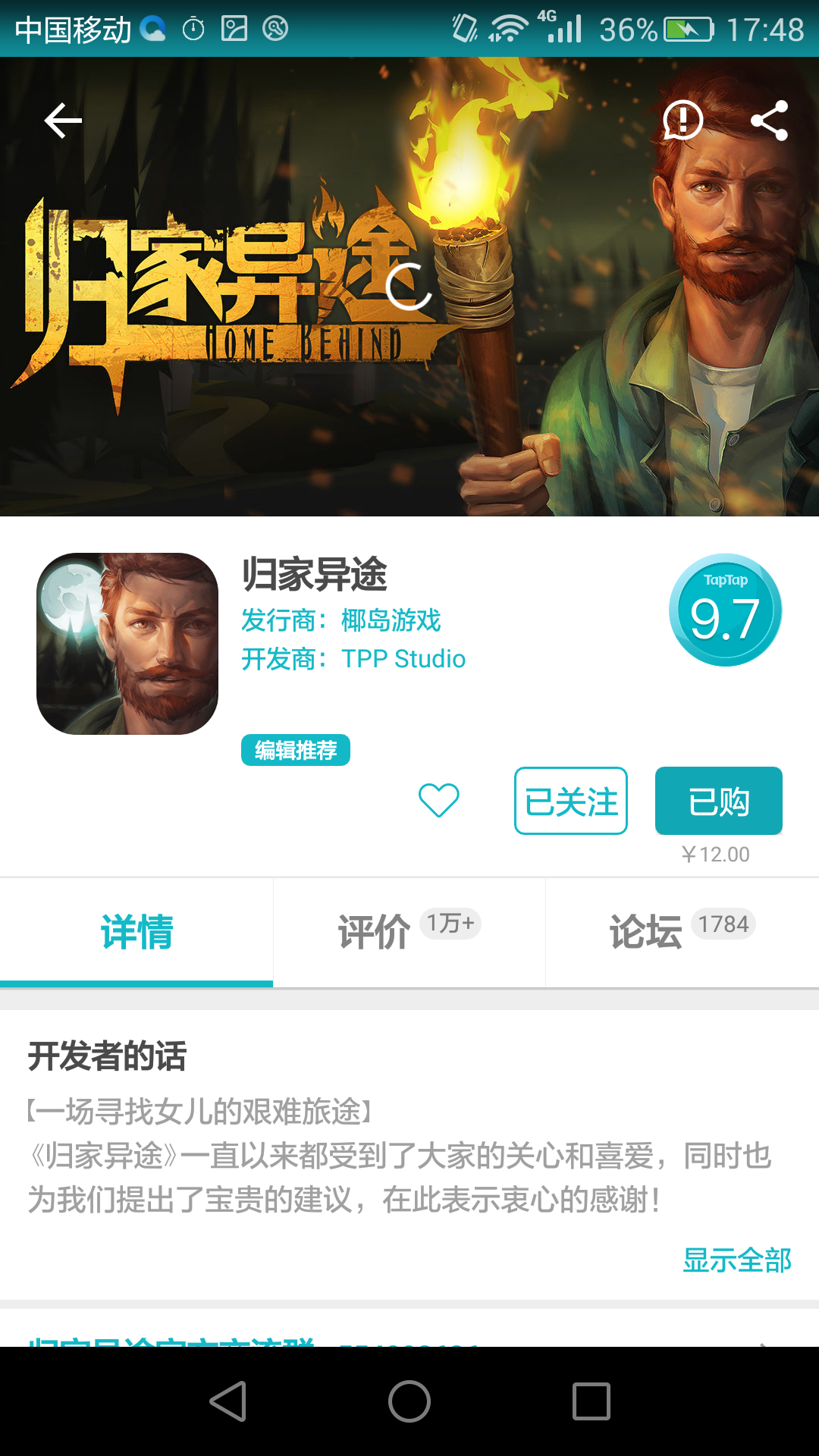Select the 详情 details tab

[x=136, y=932]
